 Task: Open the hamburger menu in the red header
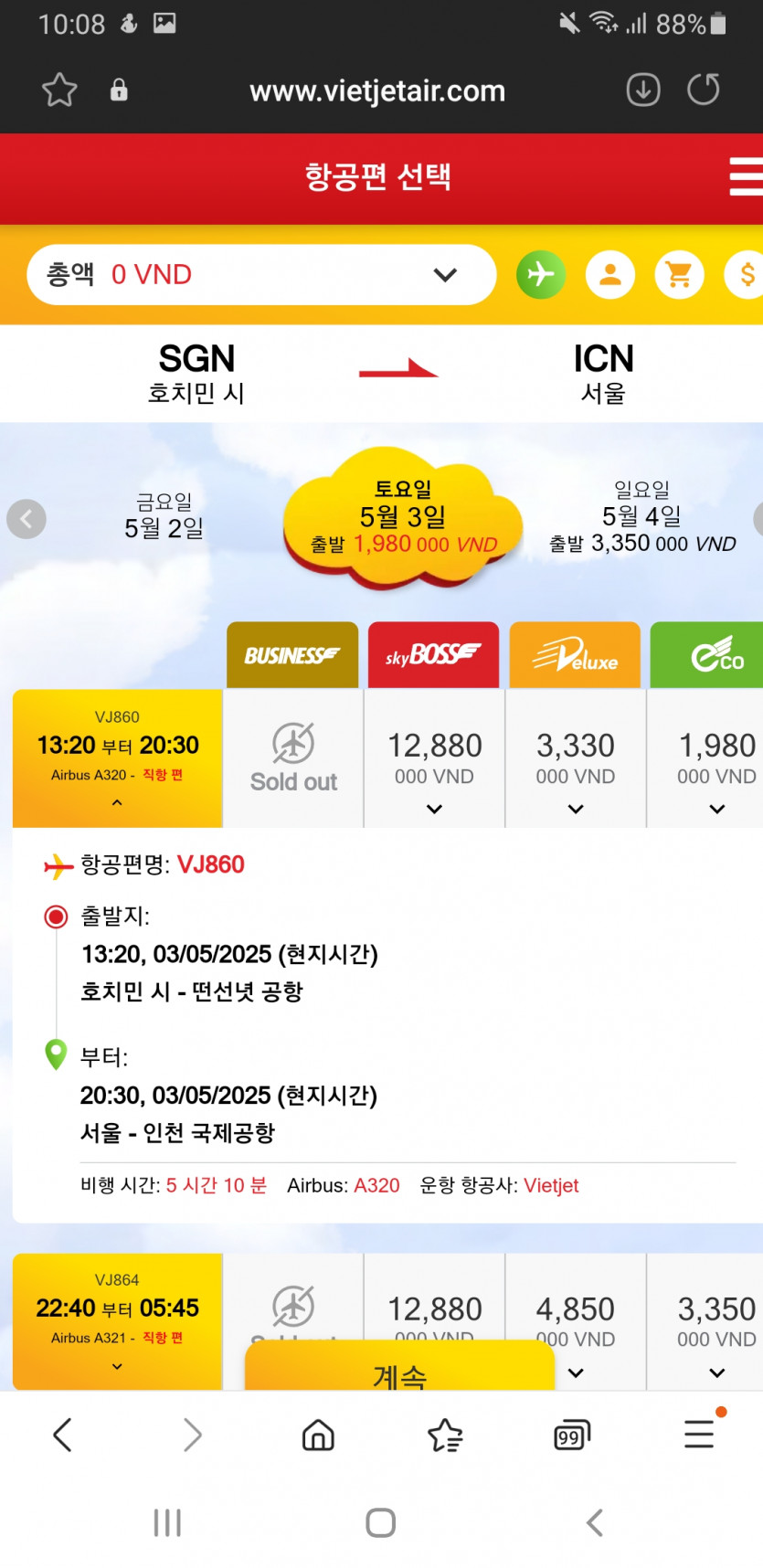pyautogui.click(x=744, y=176)
